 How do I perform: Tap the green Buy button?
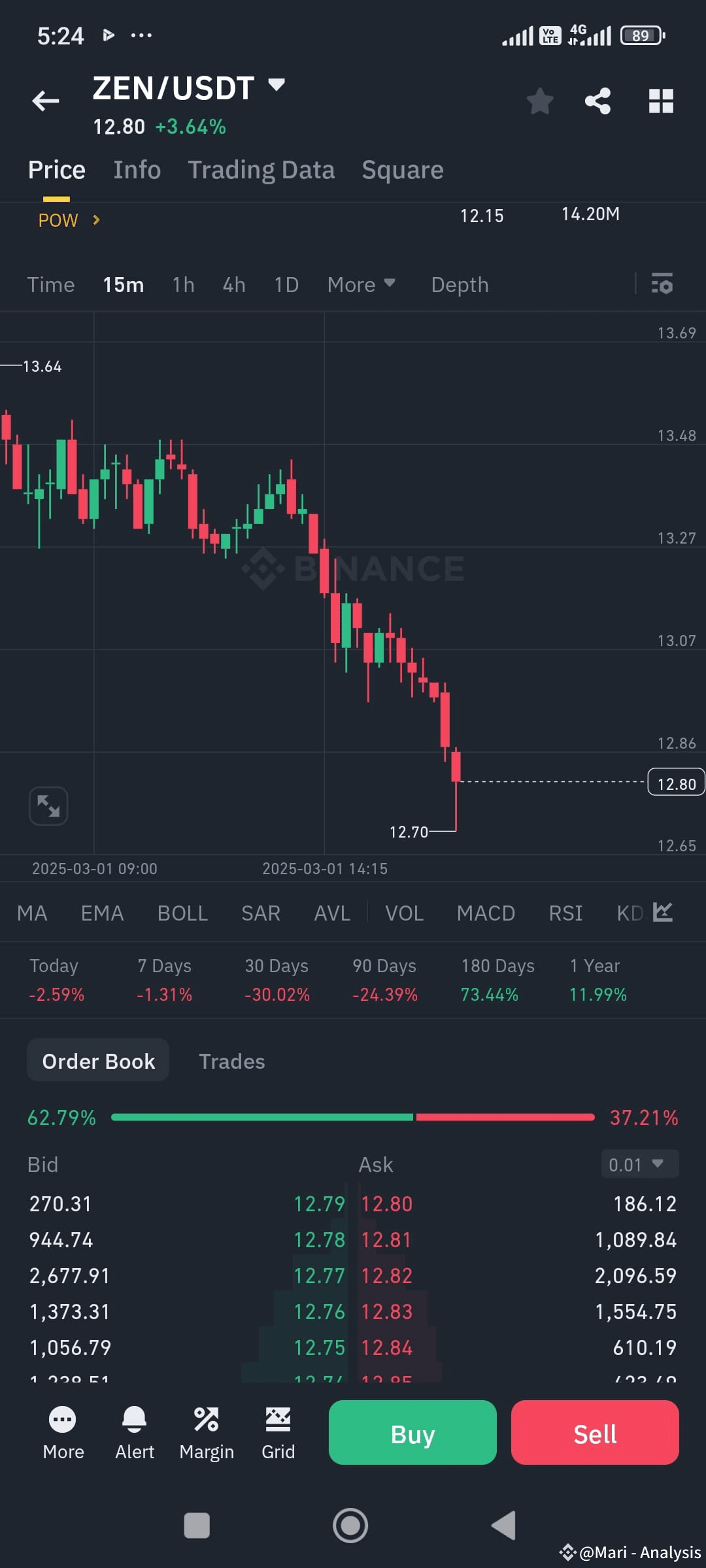click(412, 1433)
